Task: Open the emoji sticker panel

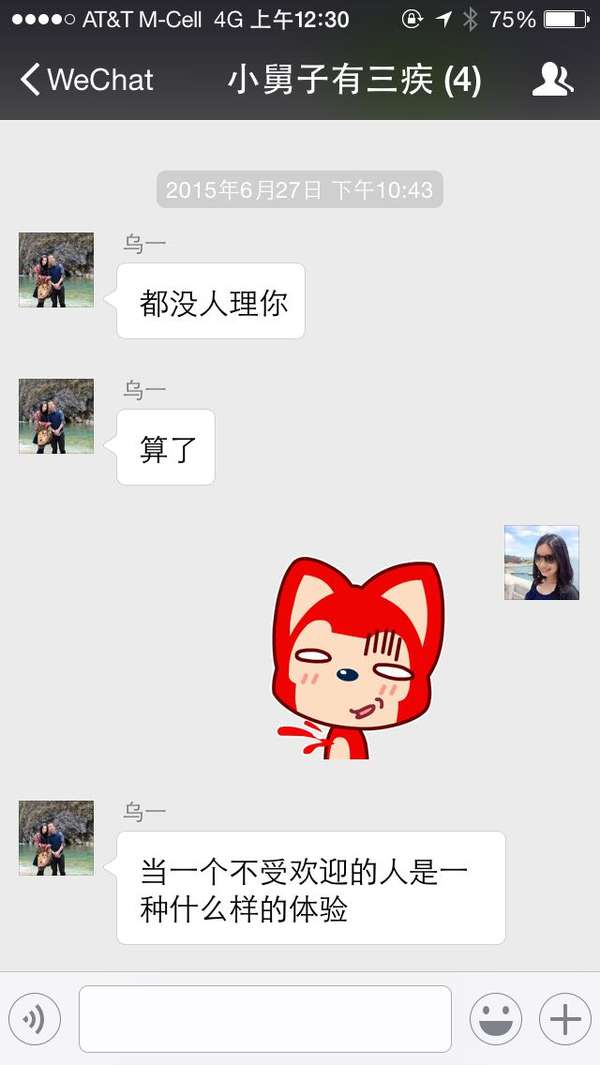Action: [x=495, y=1019]
